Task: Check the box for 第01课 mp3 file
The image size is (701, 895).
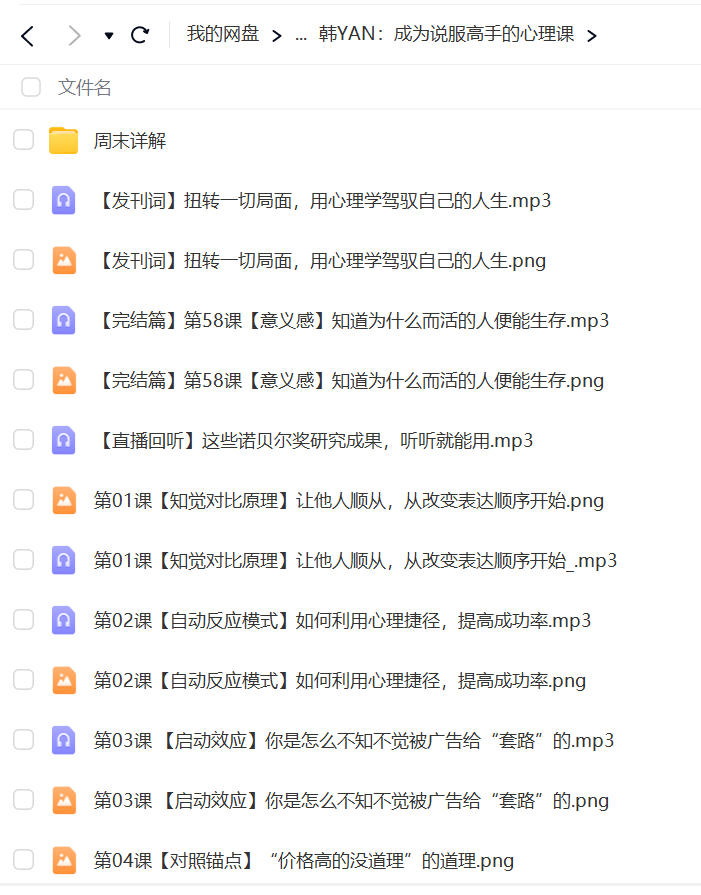Action: (x=23, y=560)
